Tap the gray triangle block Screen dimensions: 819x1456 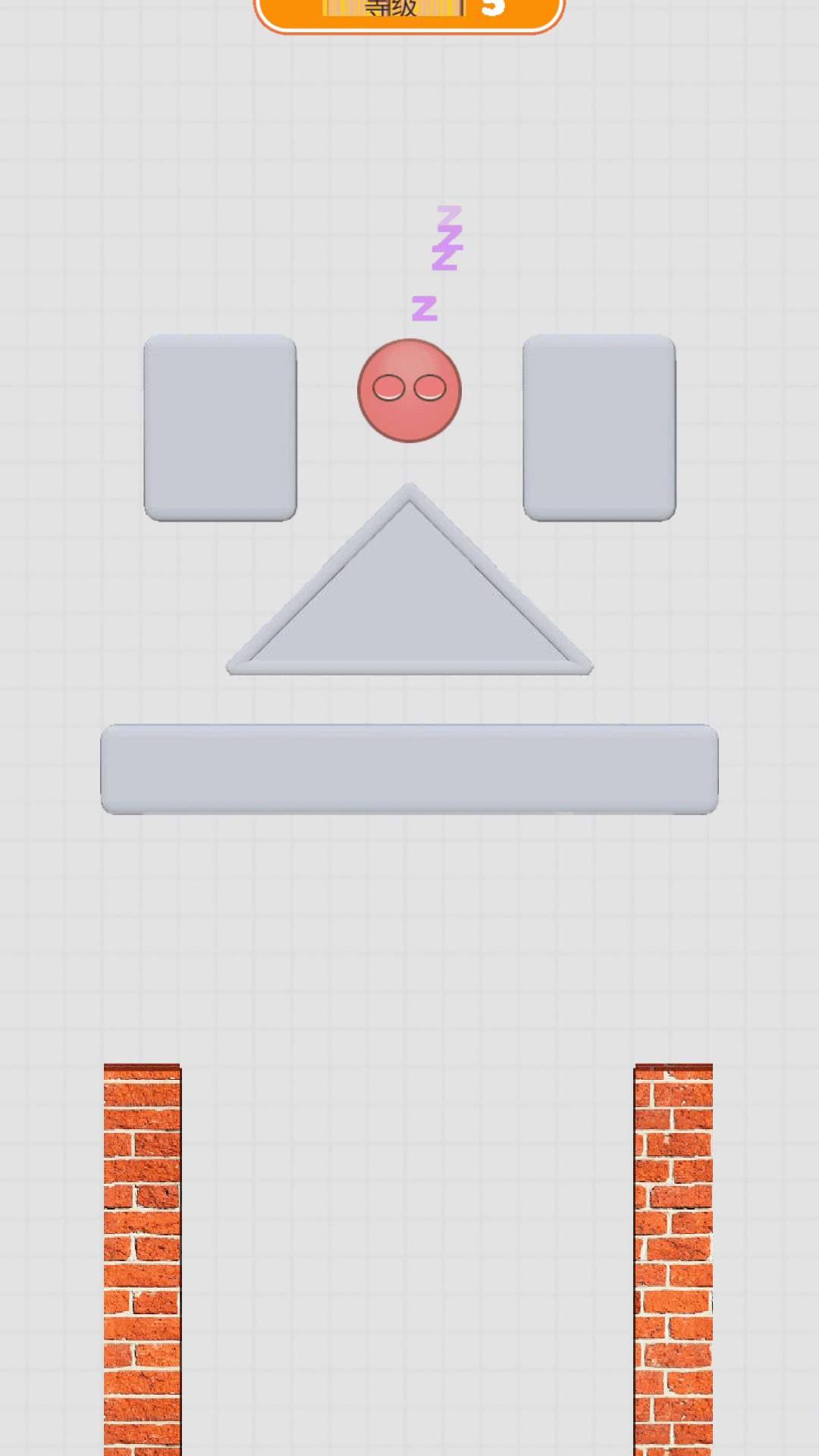point(409,607)
